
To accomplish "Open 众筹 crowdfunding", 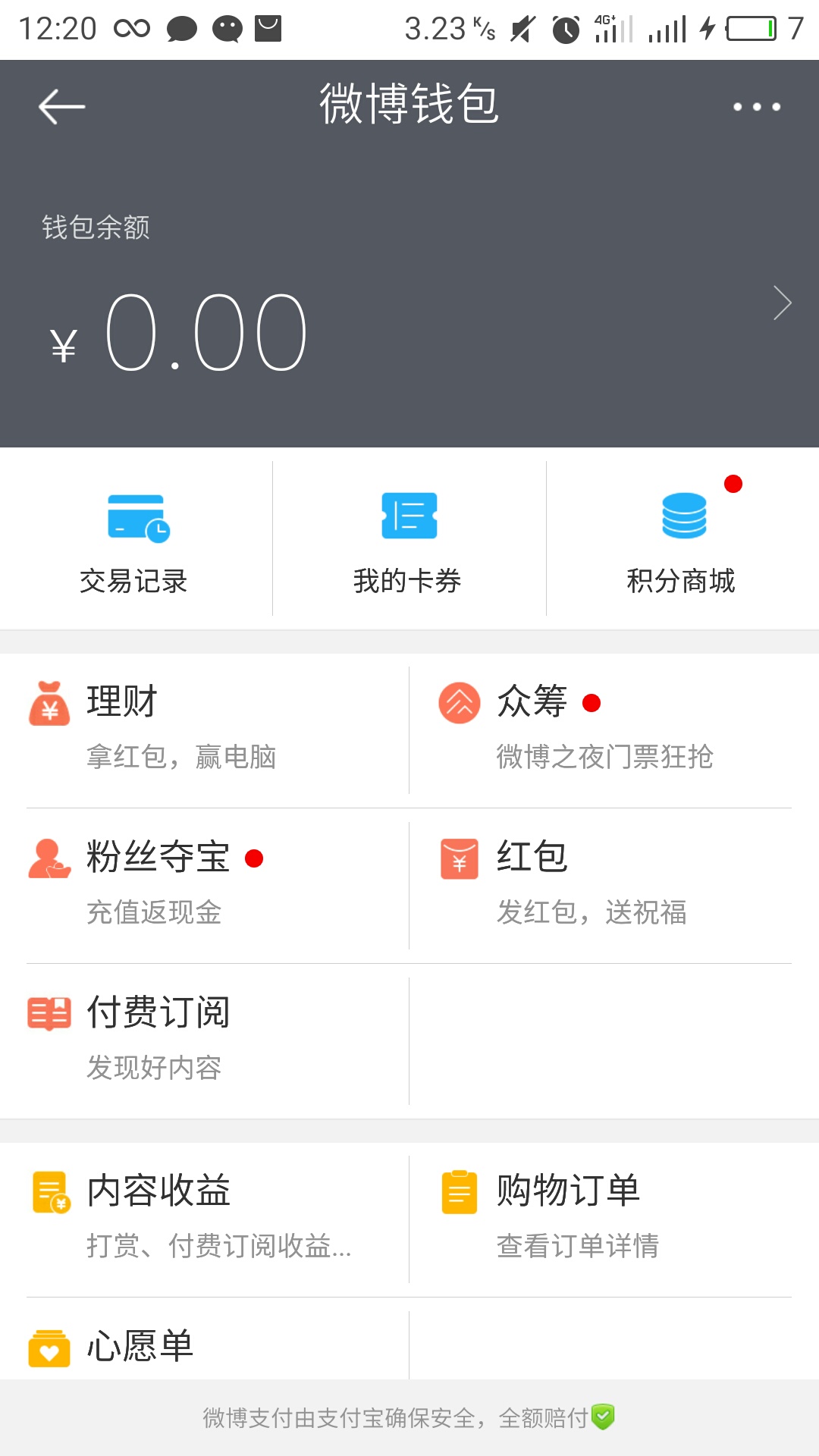I will click(531, 701).
